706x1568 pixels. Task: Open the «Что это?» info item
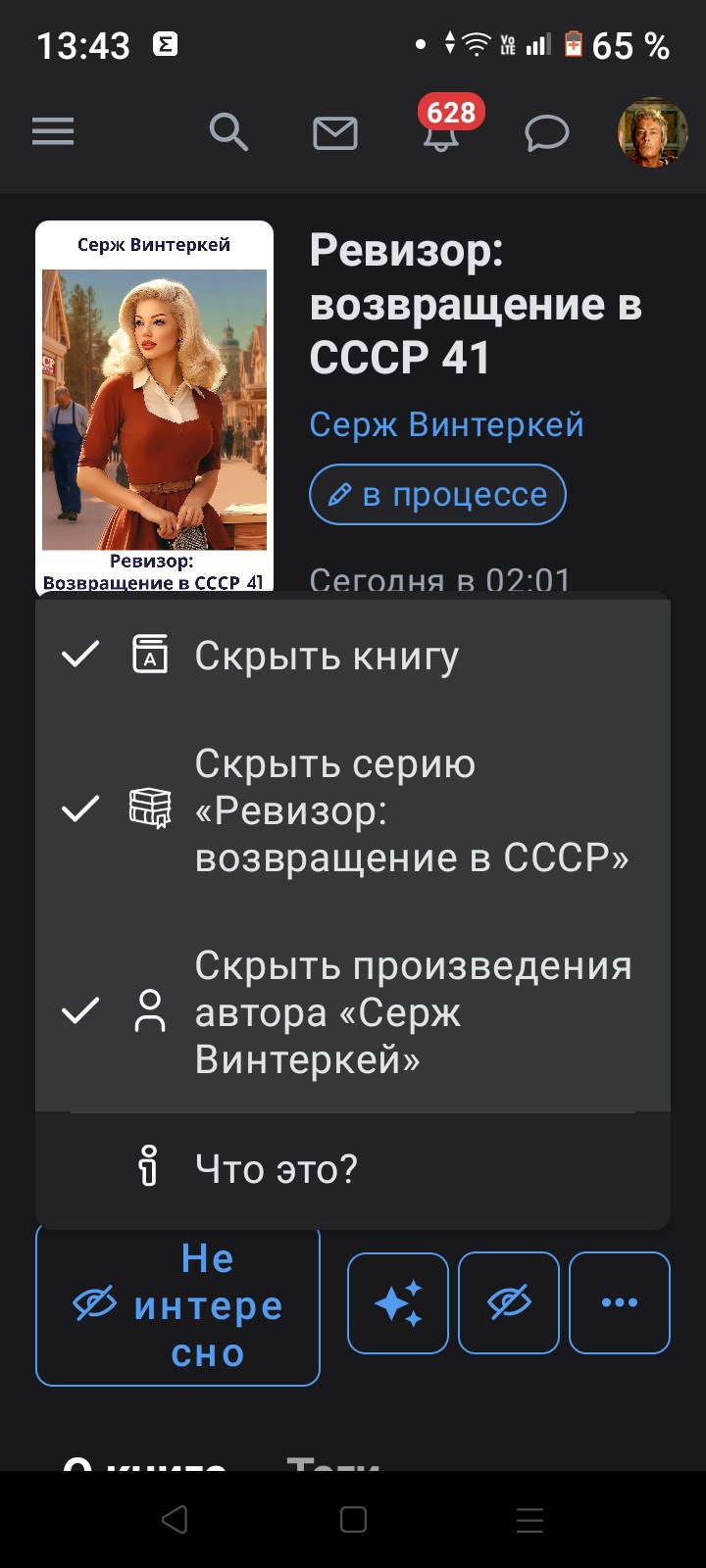(x=353, y=1168)
